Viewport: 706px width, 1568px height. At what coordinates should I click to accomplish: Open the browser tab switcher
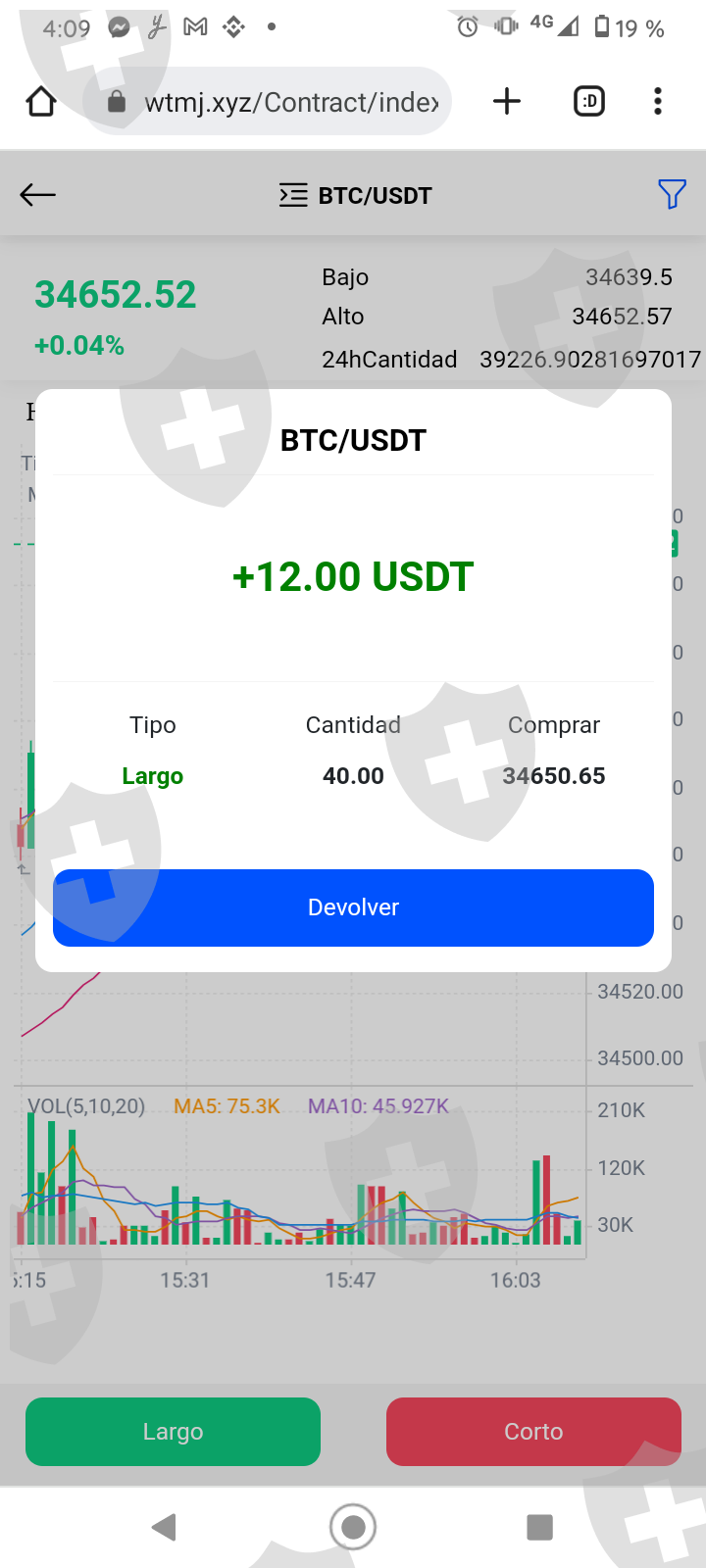tap(589, 101)
